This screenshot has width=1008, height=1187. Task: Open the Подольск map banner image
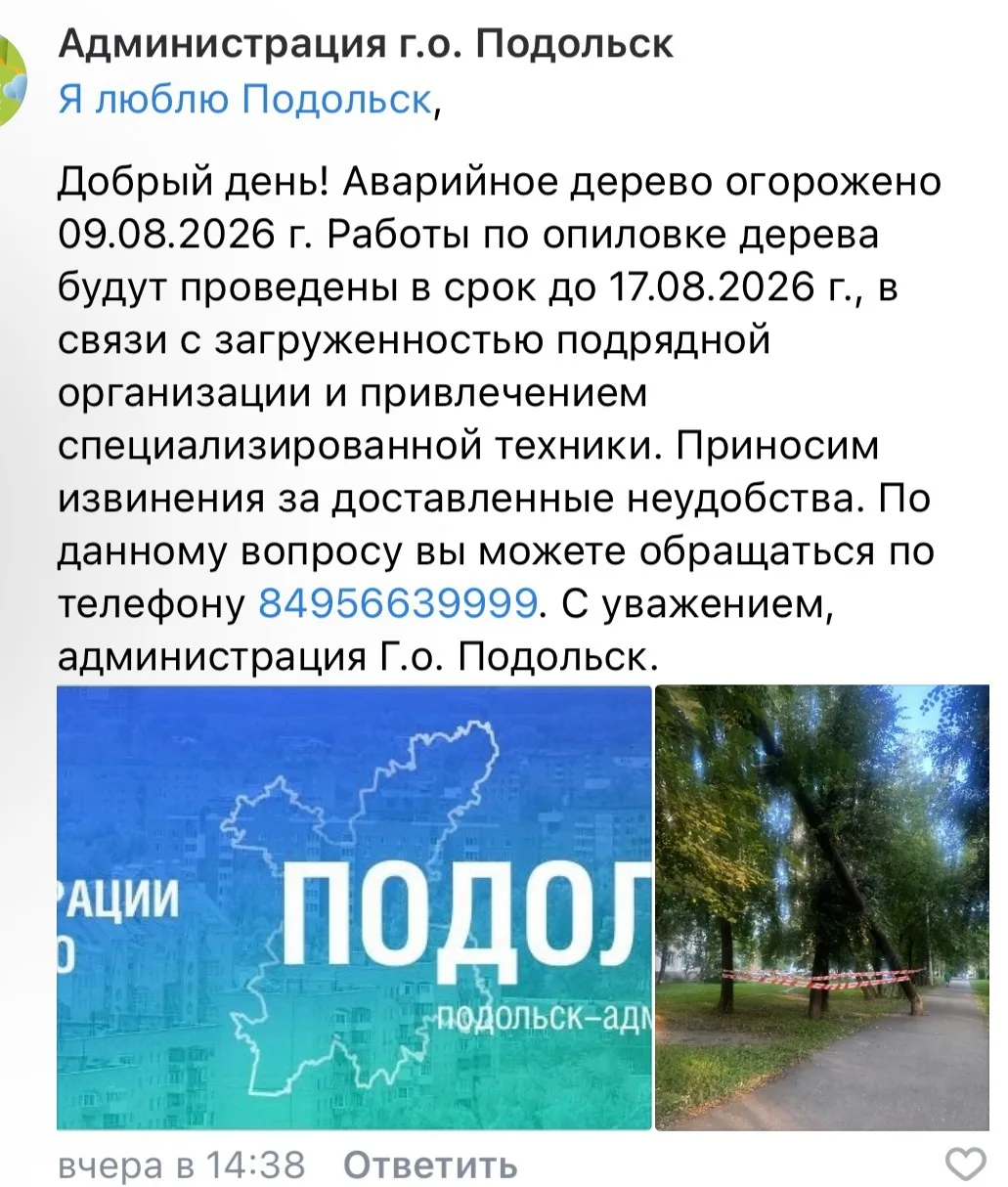354,907
